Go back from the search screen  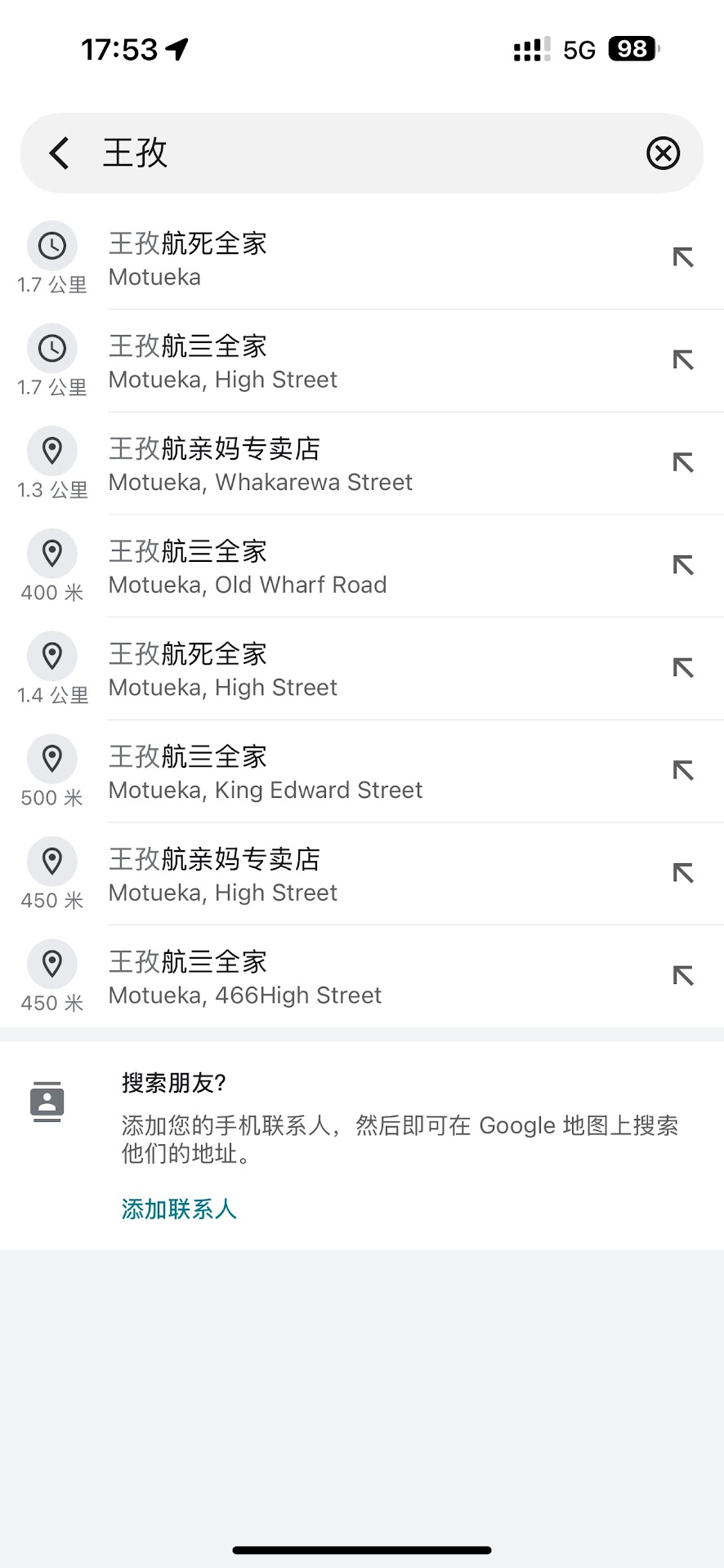pos(59,153)
